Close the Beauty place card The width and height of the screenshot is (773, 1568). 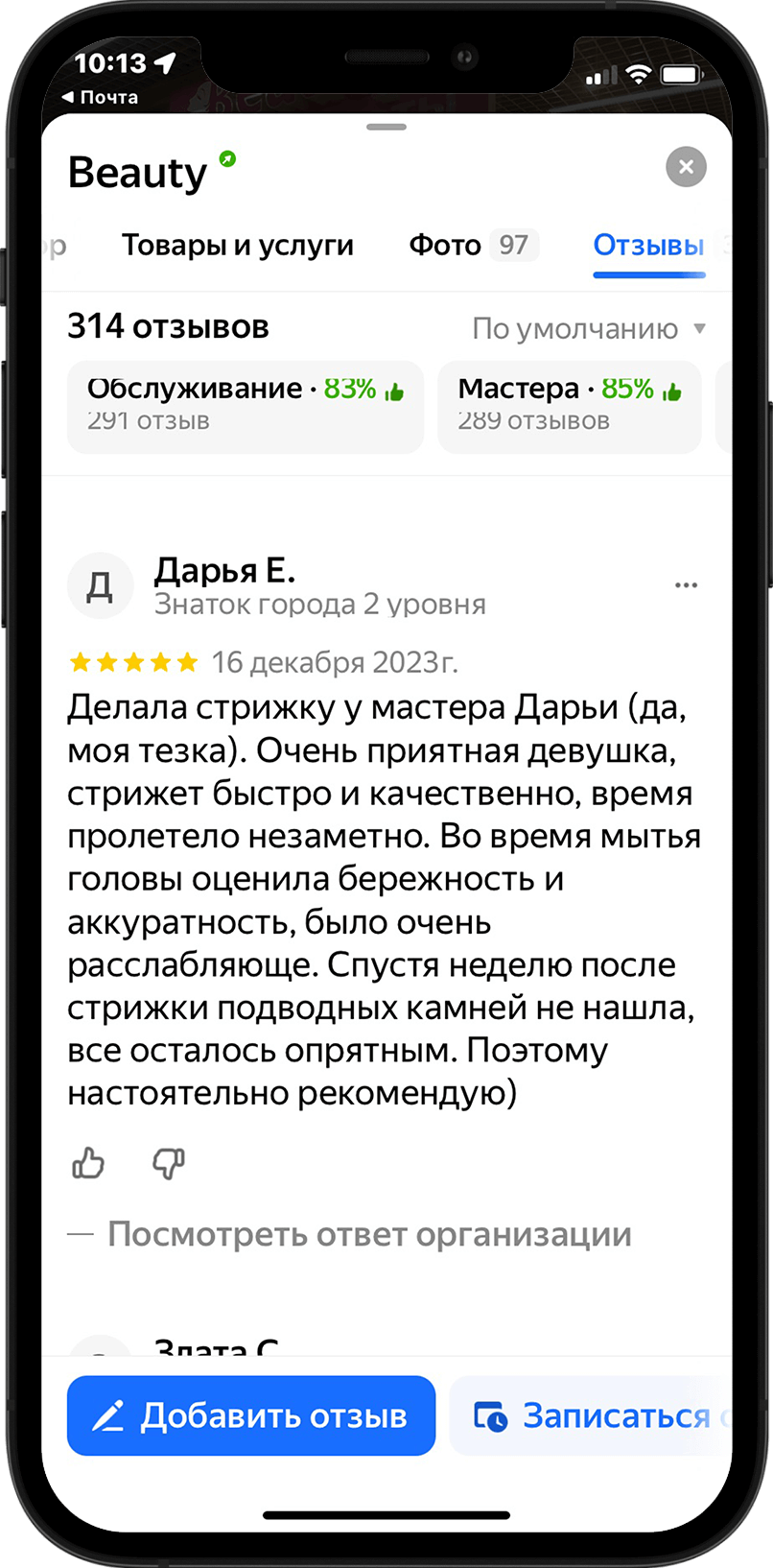[x=686, y=167]
